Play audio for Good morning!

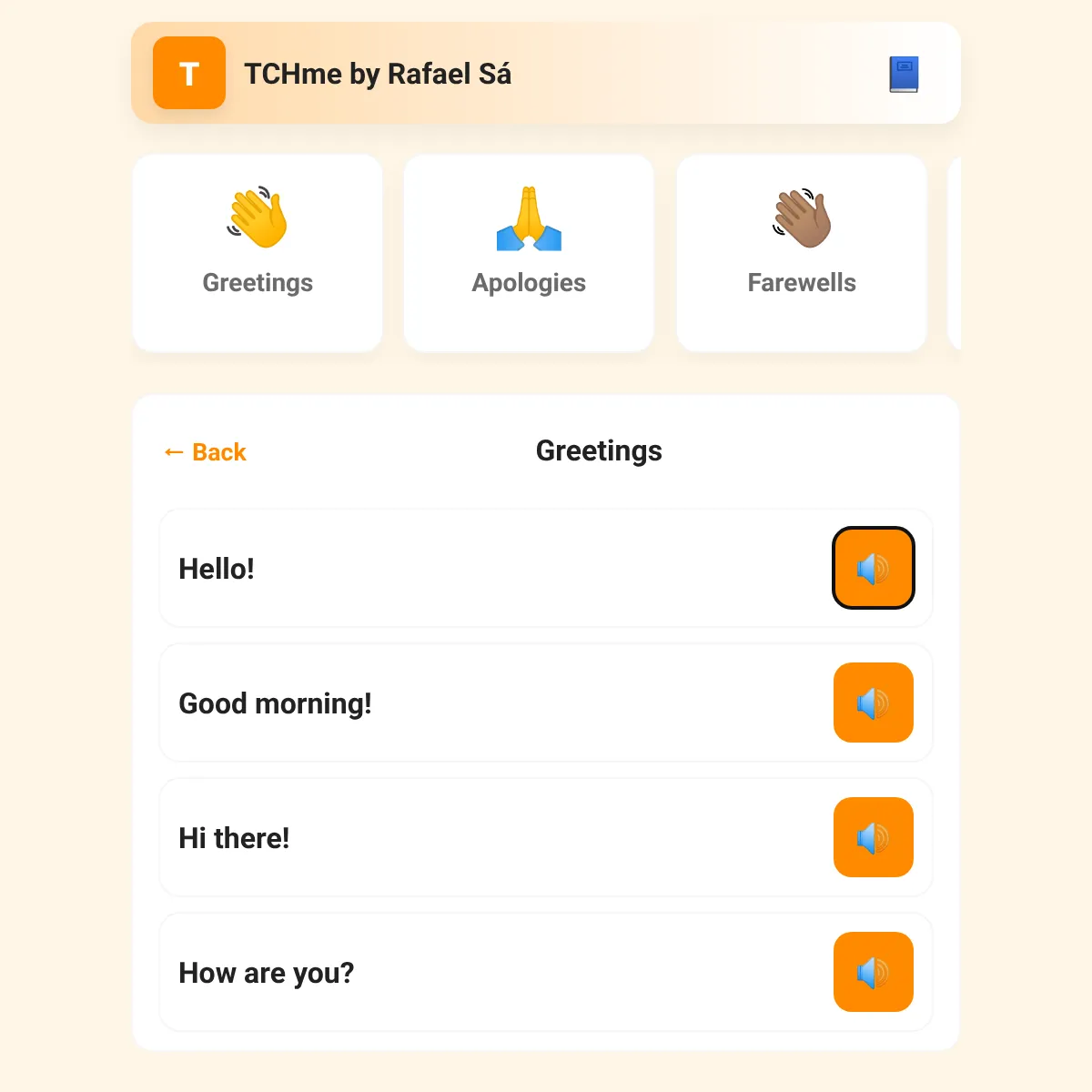(874, 703)
